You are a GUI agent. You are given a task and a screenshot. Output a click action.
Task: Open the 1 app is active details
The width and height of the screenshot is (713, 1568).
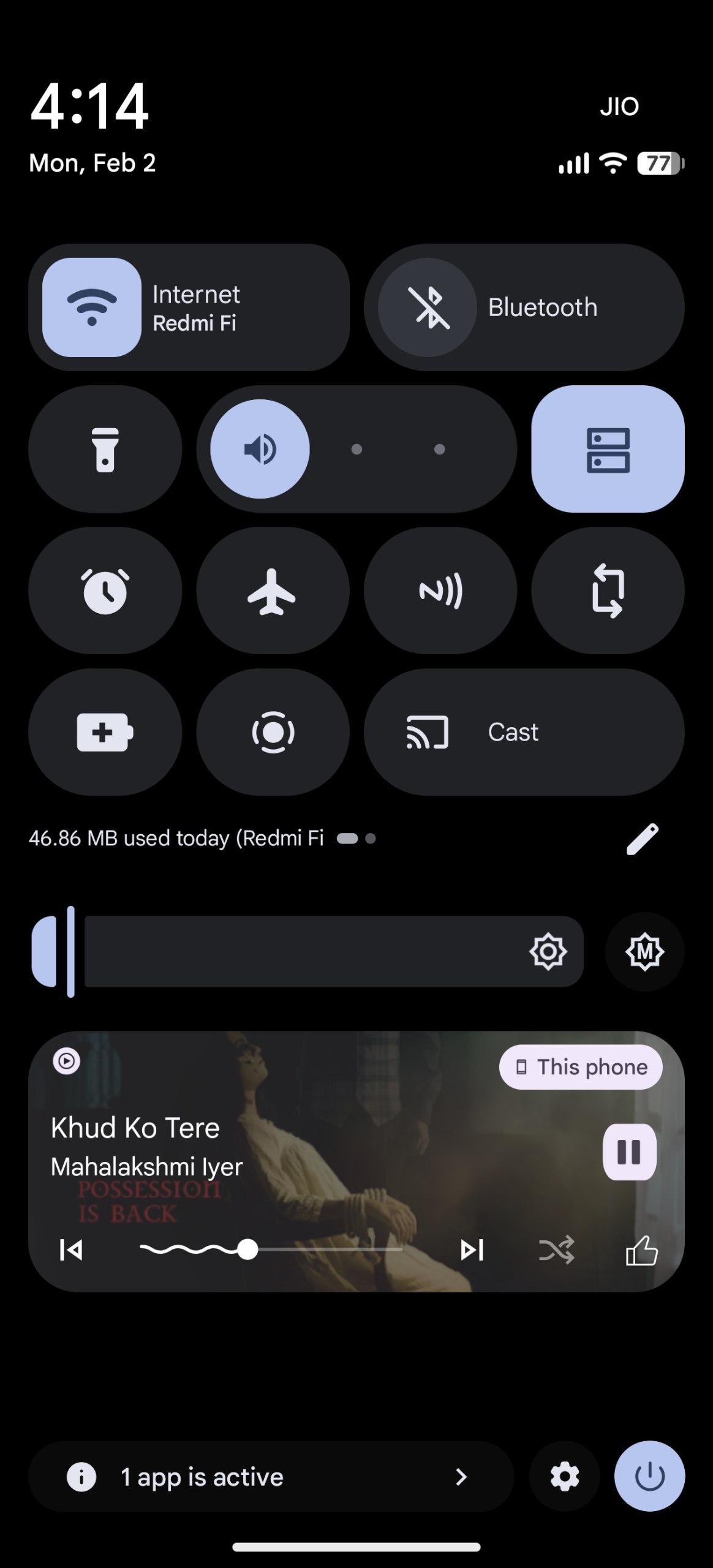click(270, 1477)
